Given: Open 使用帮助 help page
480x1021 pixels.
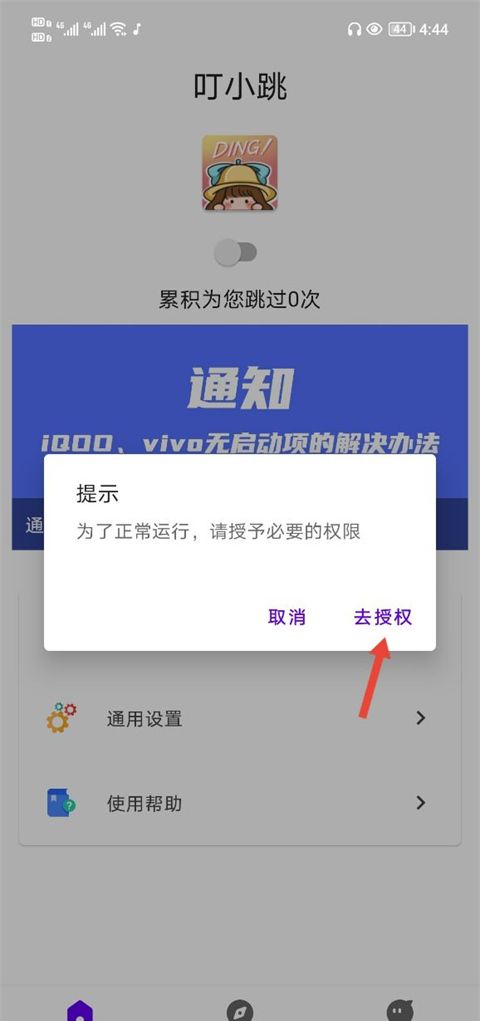Looking at the screenshot, I should pyautogui.click(x=240, y=803).
